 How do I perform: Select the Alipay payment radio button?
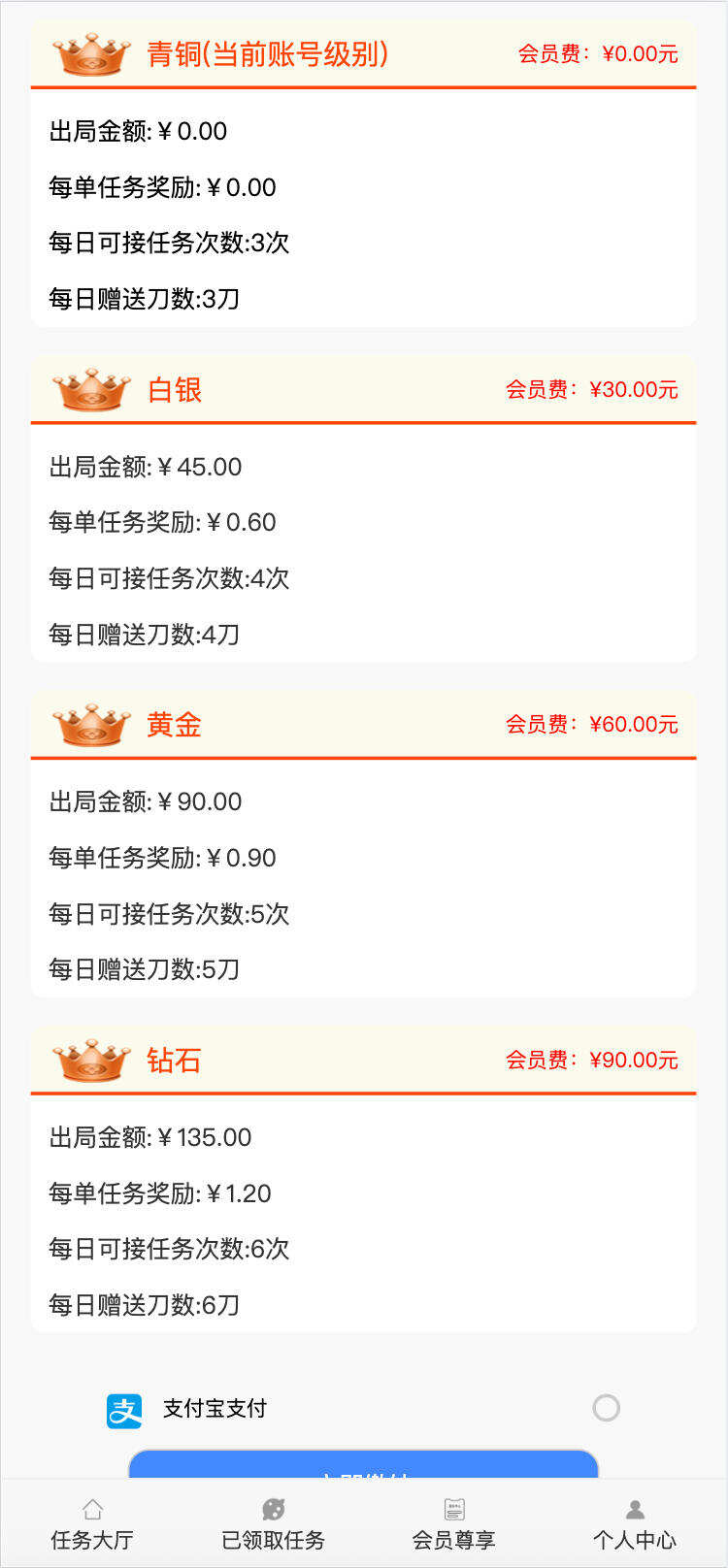(606, 1407)
